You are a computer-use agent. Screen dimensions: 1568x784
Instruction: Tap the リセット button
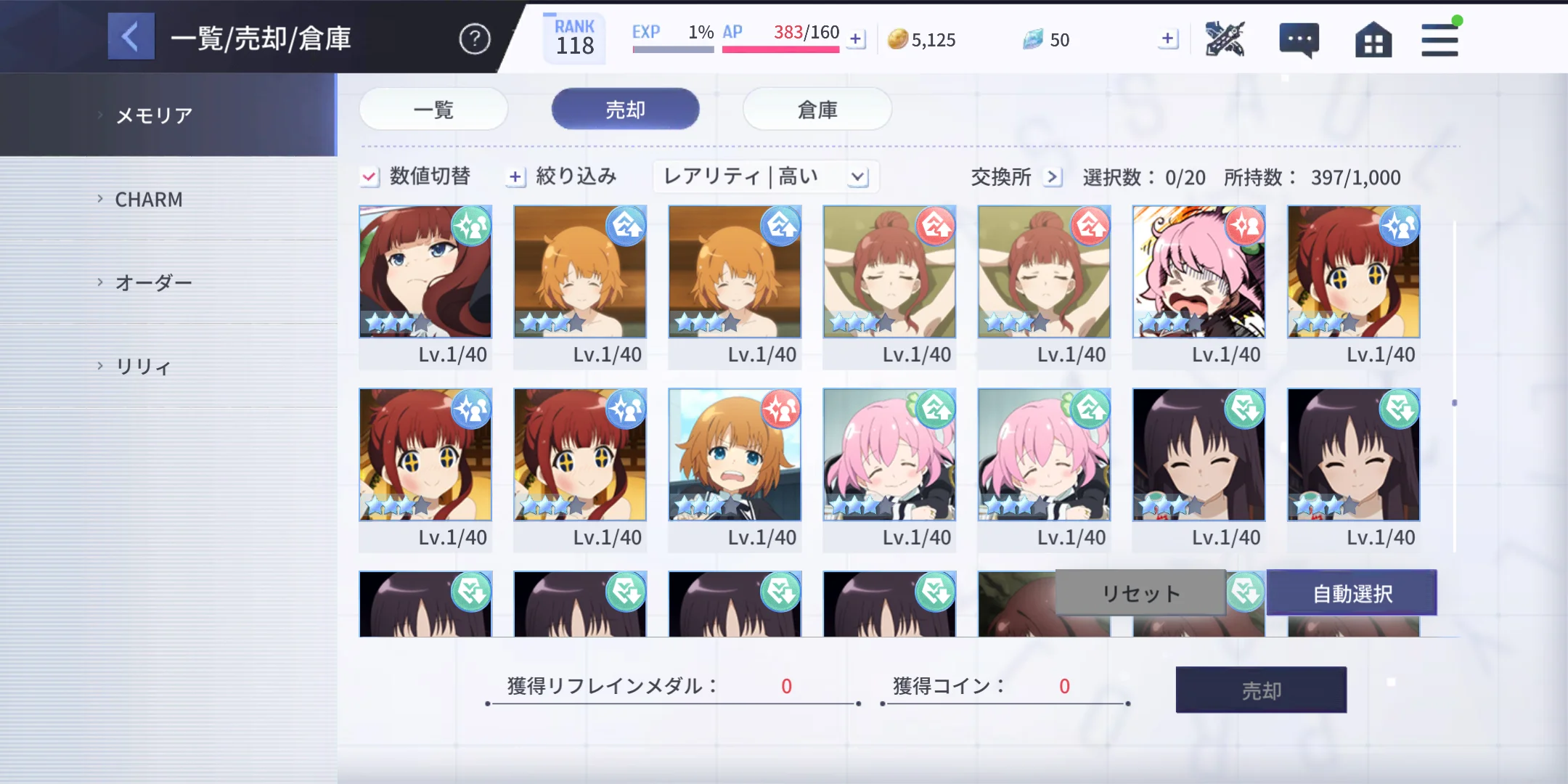tap(1140, 593)
